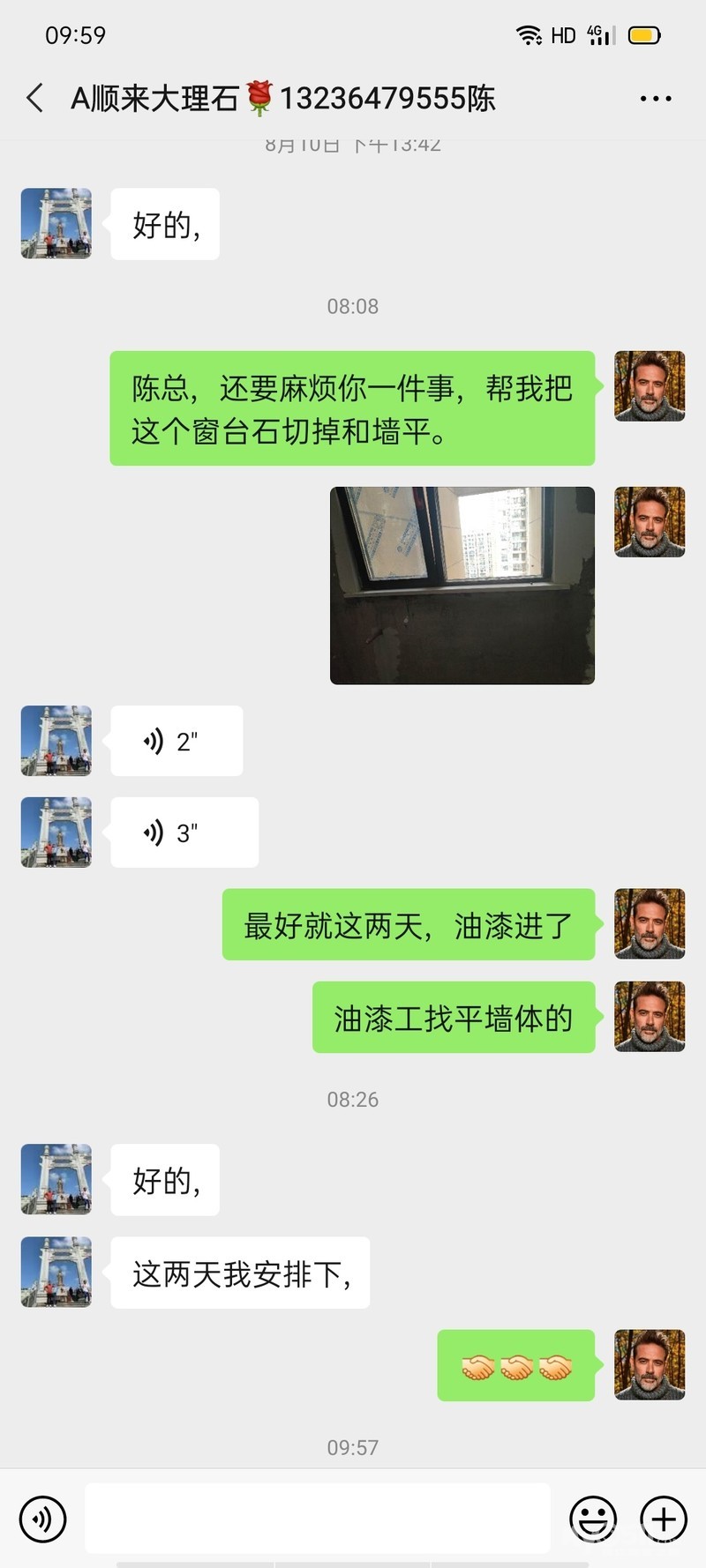Viewport: 706px width, 1568px height.
Task: Focus the message text field
Action: click(318, 1518)
